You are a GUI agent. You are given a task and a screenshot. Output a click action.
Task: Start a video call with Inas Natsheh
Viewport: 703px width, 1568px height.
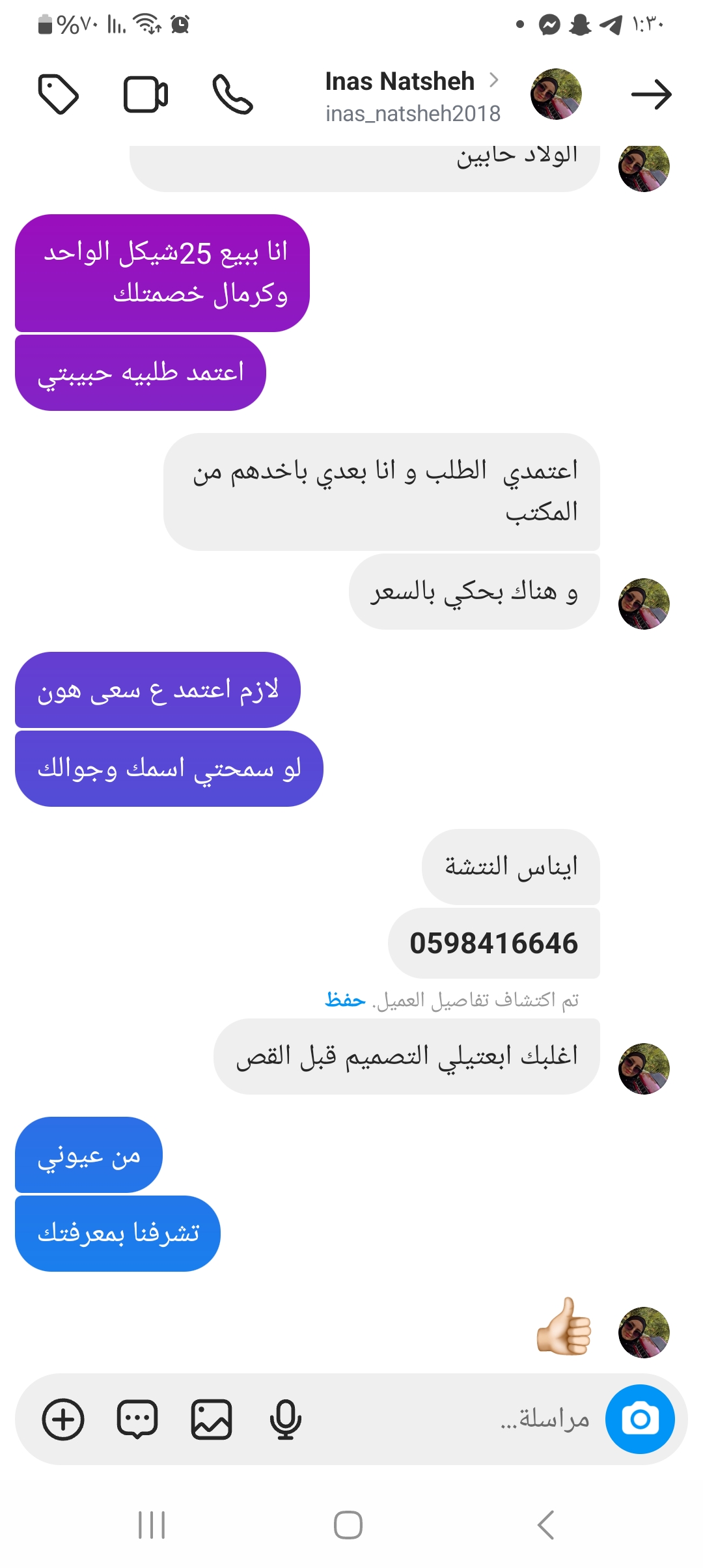pos(146,95)
